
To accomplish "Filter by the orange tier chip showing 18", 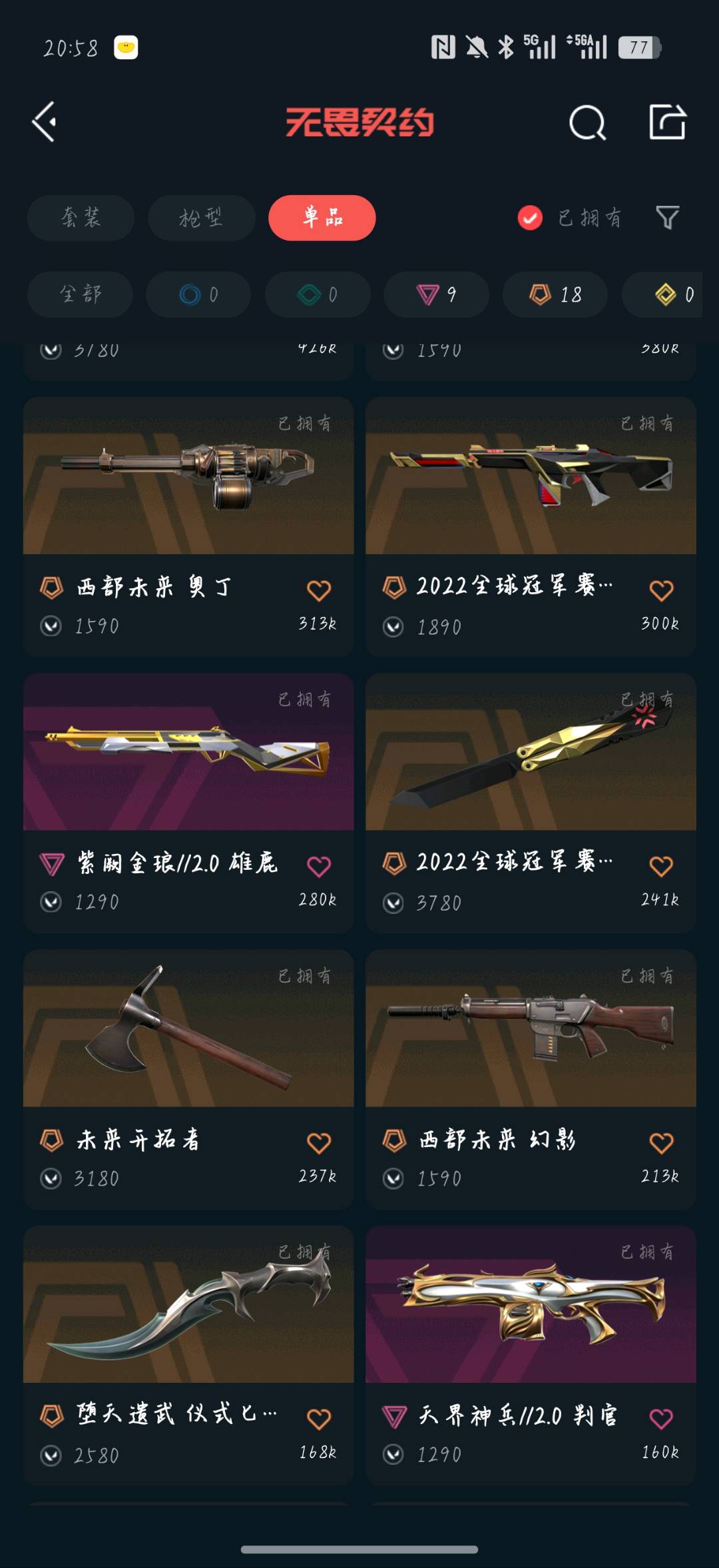I will coord(555,294).
